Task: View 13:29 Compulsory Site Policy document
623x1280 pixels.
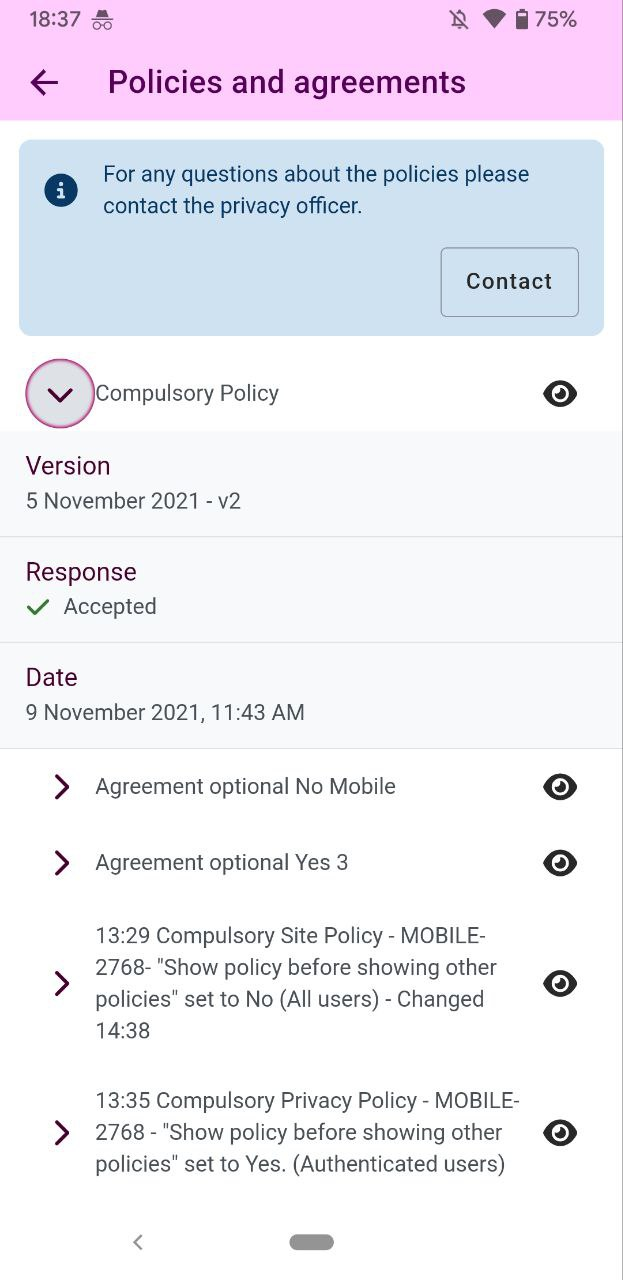Action: click(560, 984)
